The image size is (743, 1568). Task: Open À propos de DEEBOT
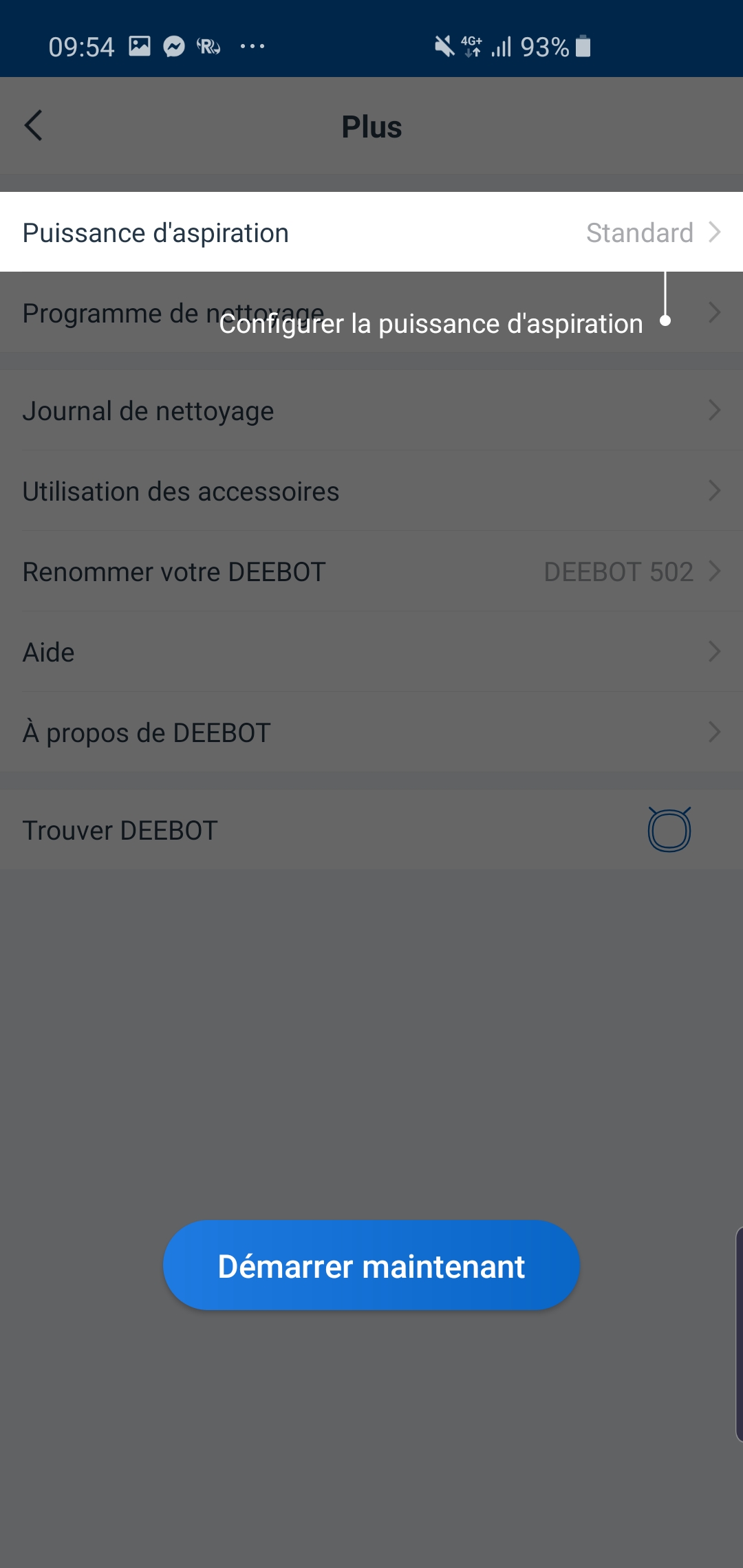click(x=371, y=732)
